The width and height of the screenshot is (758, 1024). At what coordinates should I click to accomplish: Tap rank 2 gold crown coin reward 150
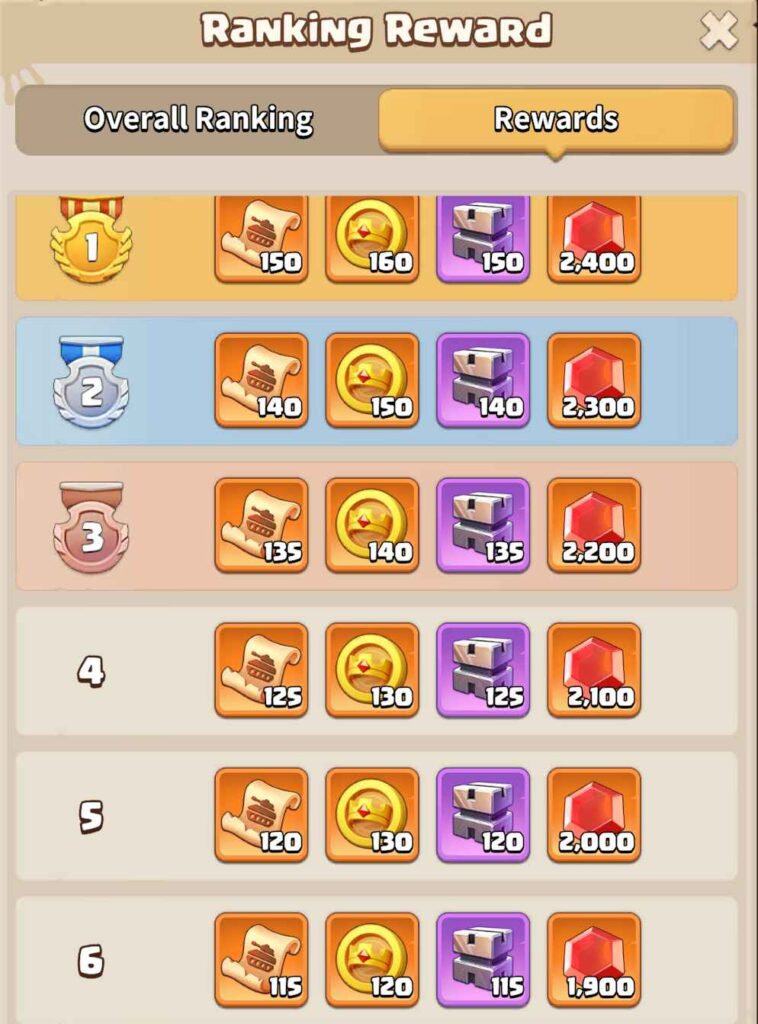(x=372, y=381)
